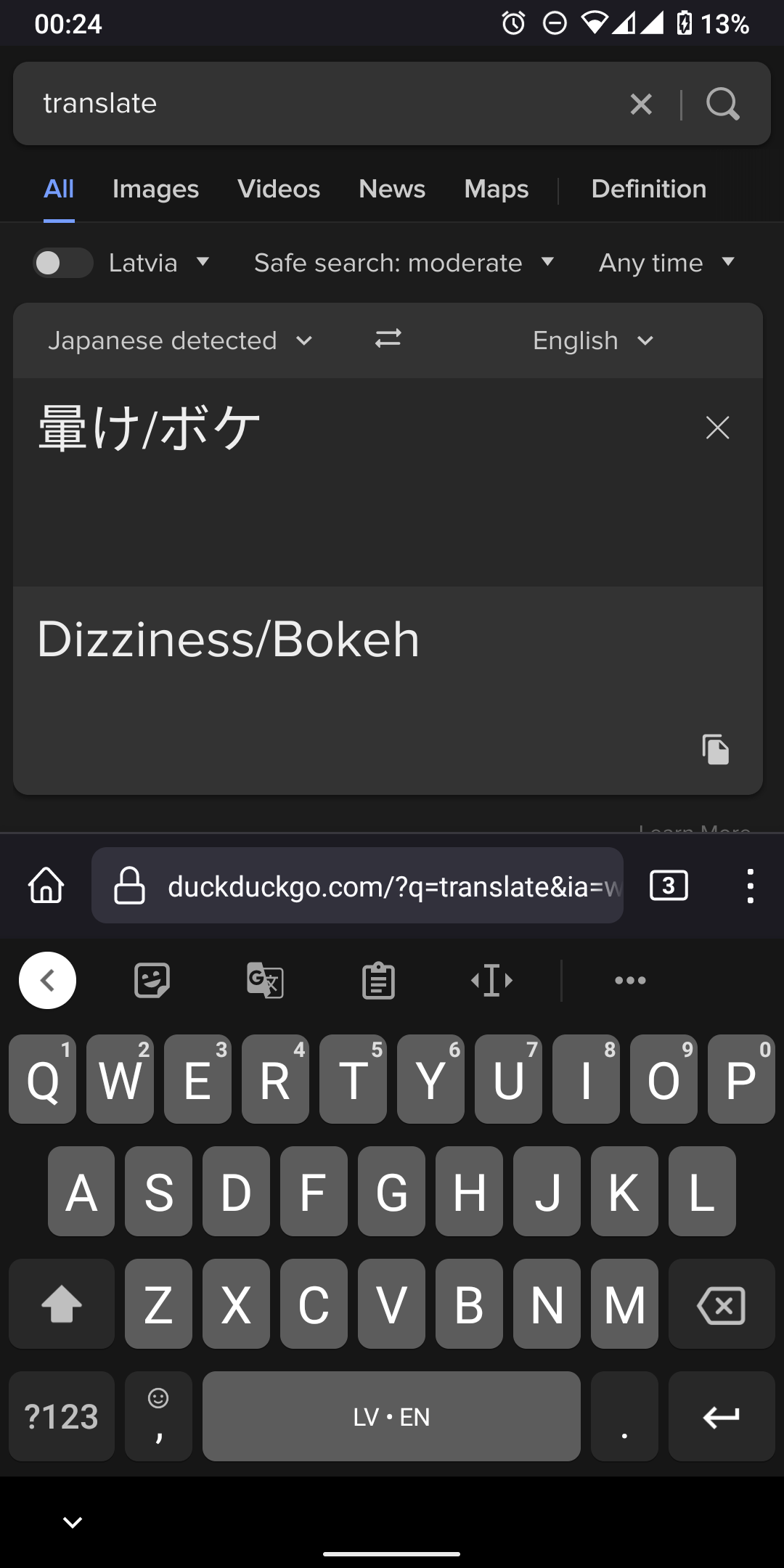Open the Definition tab
The width and height of the screenshot is (784, 1568).
pyautogui.click(x=648, y=189)
